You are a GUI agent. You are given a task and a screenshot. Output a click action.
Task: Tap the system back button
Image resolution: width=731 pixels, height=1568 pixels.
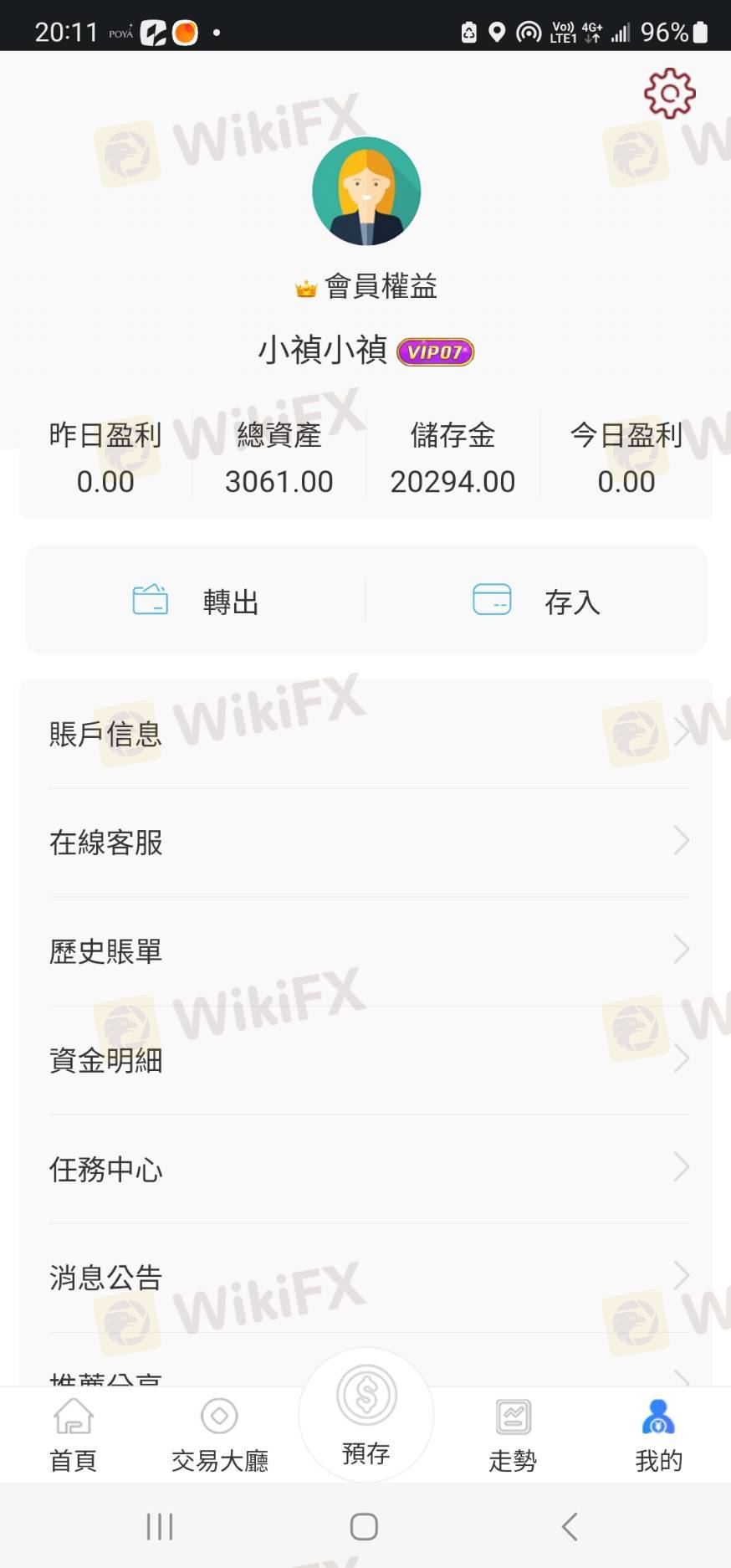click(x=570, y=1527)
